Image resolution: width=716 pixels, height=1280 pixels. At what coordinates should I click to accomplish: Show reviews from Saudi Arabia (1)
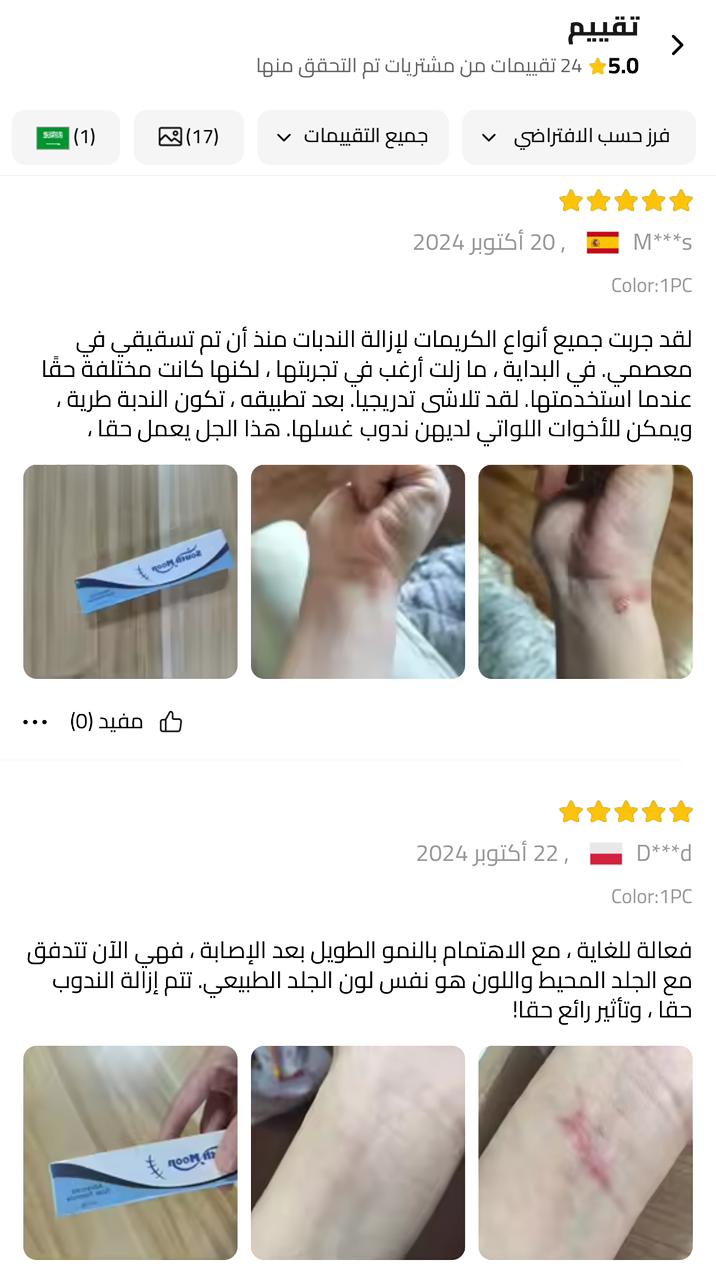point(66,137)
